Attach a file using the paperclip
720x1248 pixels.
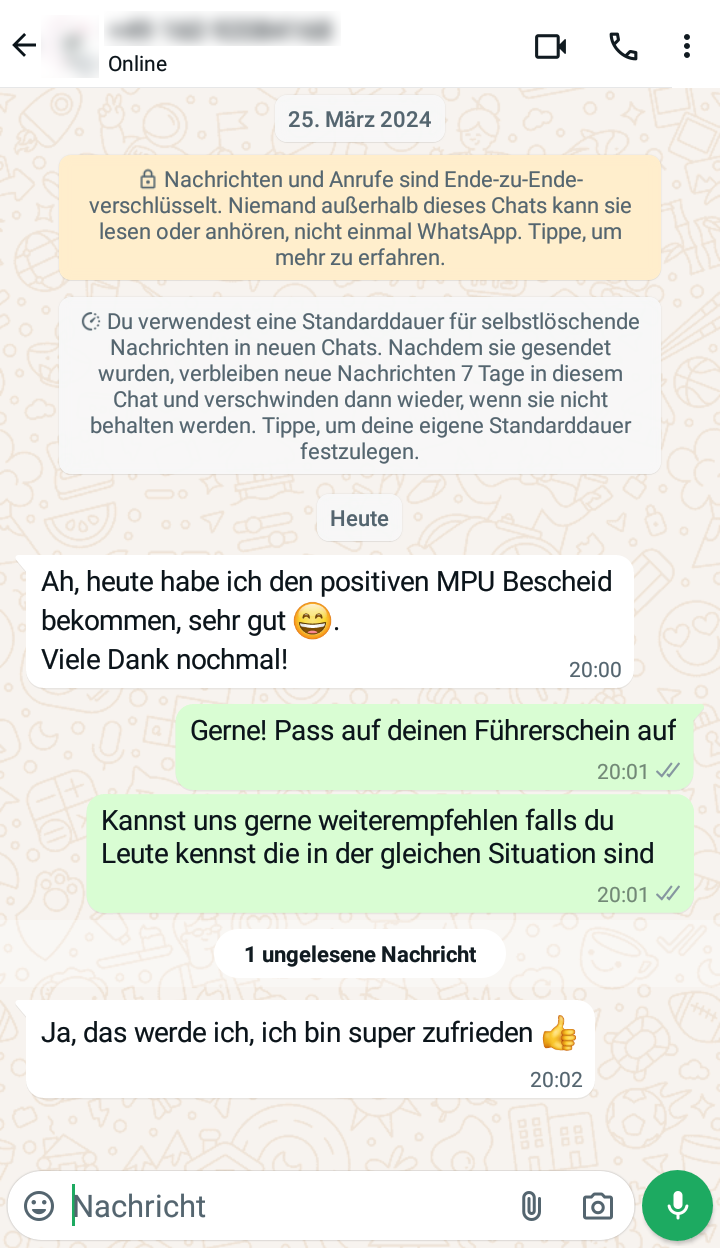[x=531, y=1206]
